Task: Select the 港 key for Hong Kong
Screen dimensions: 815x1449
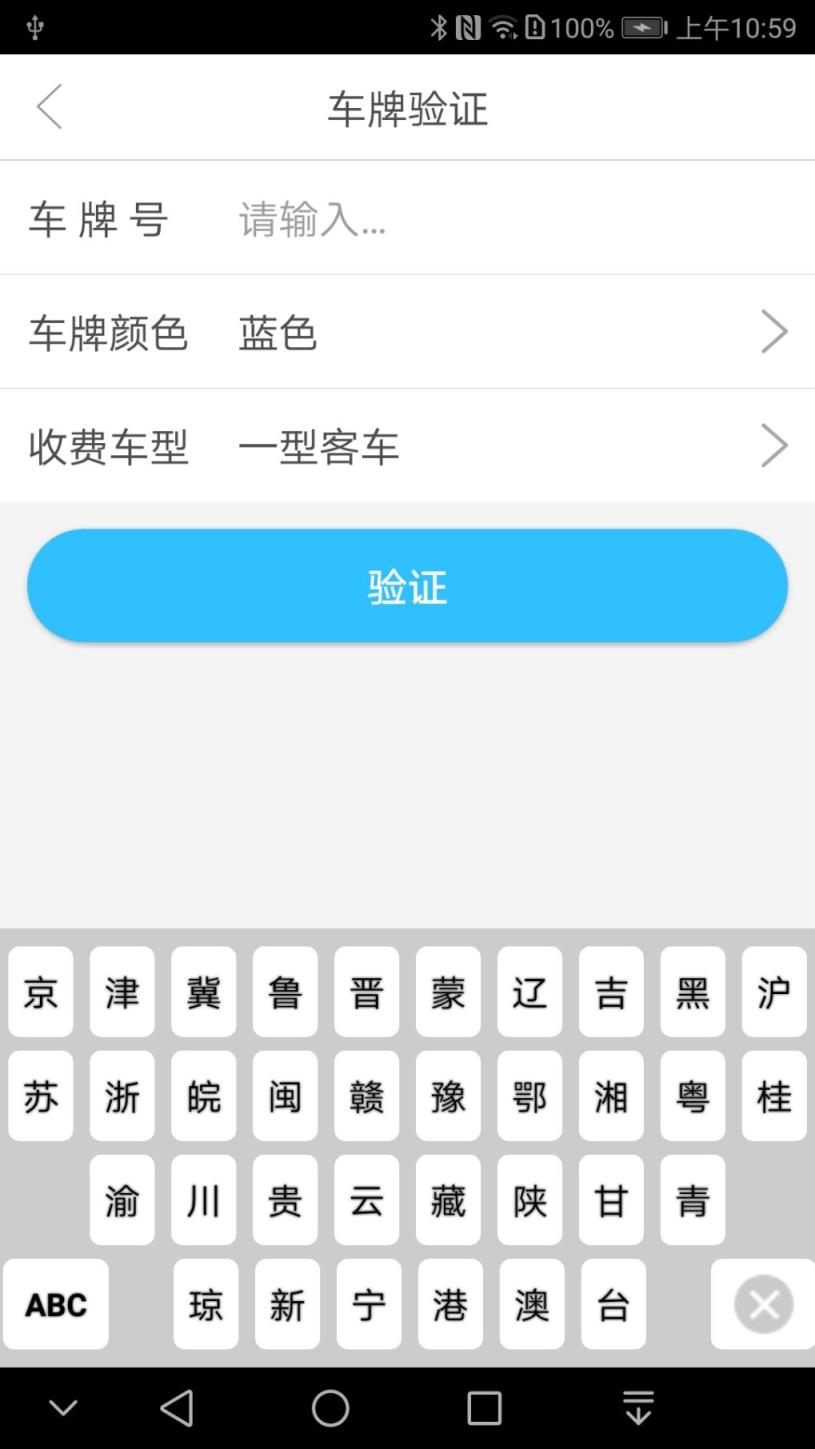Action: point(450,1303)
